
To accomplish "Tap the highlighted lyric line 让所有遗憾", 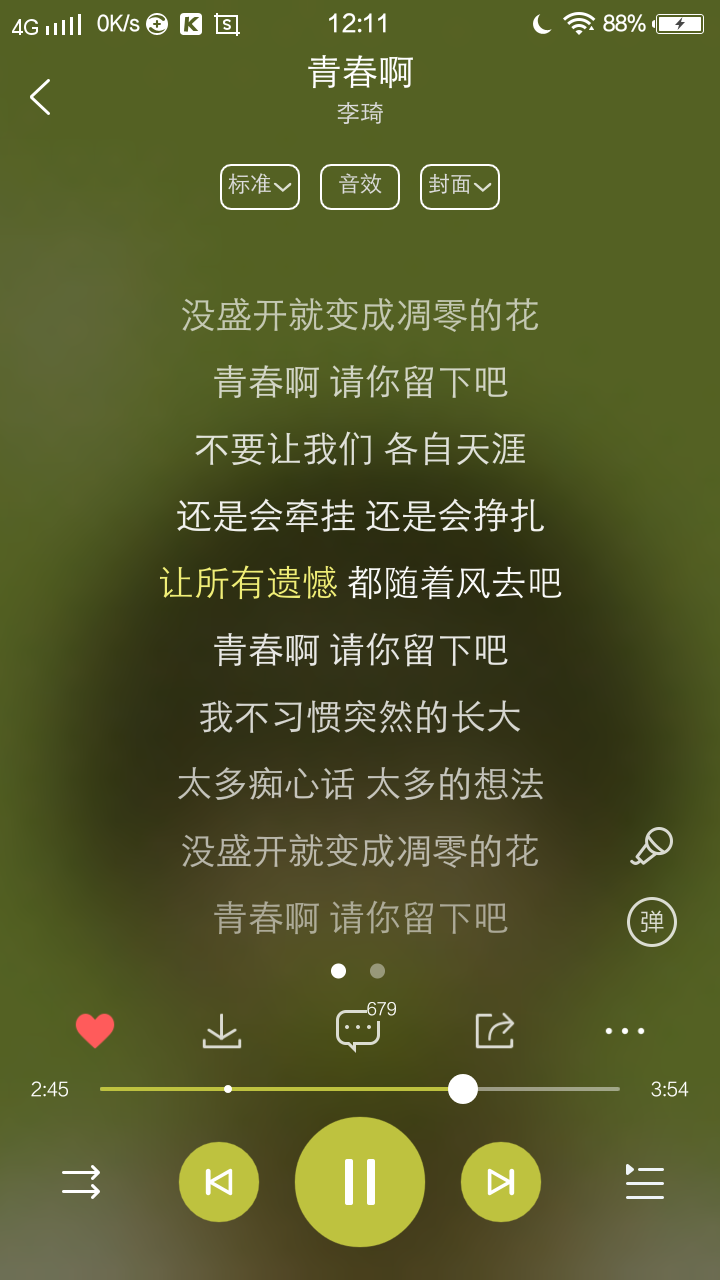I will pyautogui.click(x=250, y=583).
